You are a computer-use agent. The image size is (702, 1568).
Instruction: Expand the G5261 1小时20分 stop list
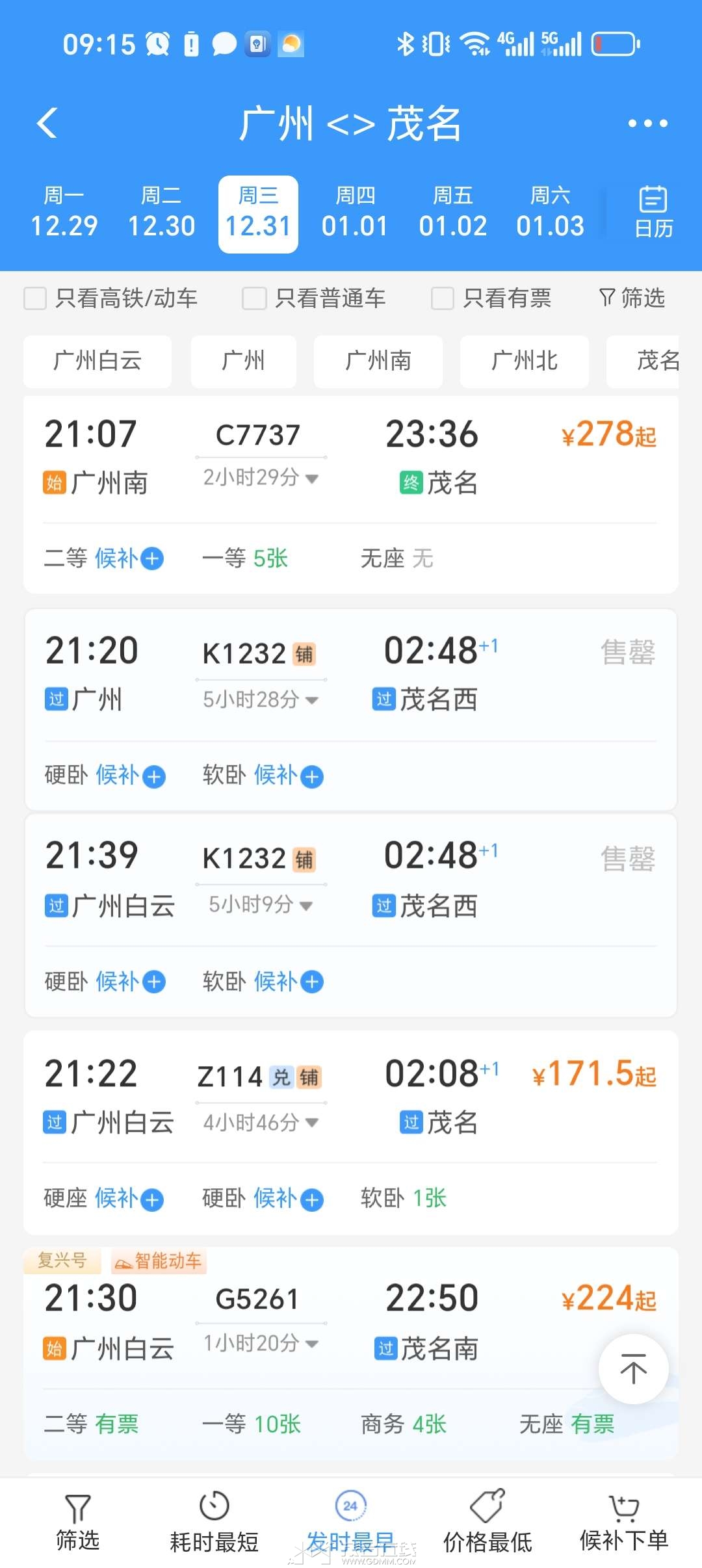(x=261, y=1343)
